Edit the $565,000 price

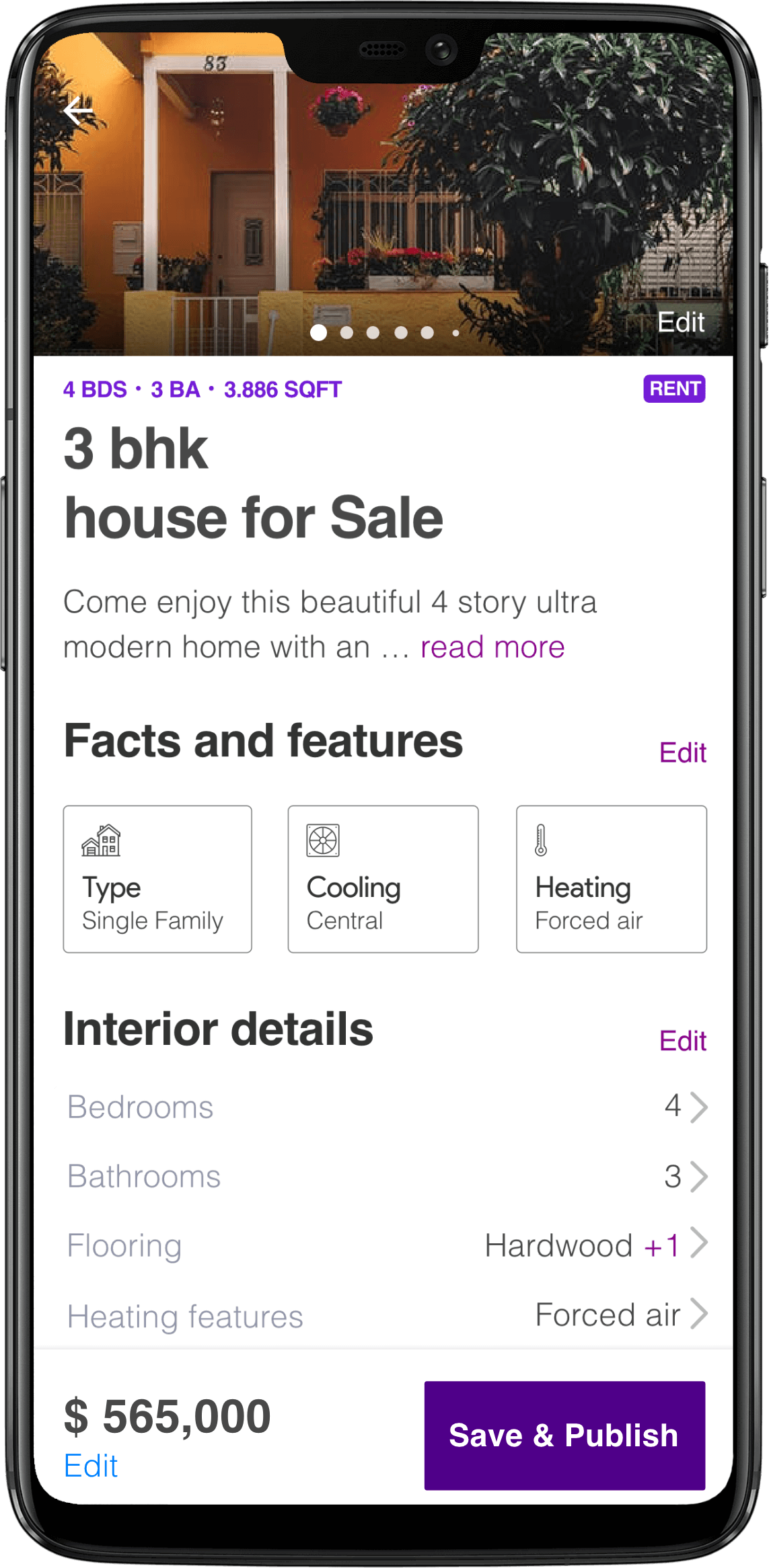click(90, 1465)
